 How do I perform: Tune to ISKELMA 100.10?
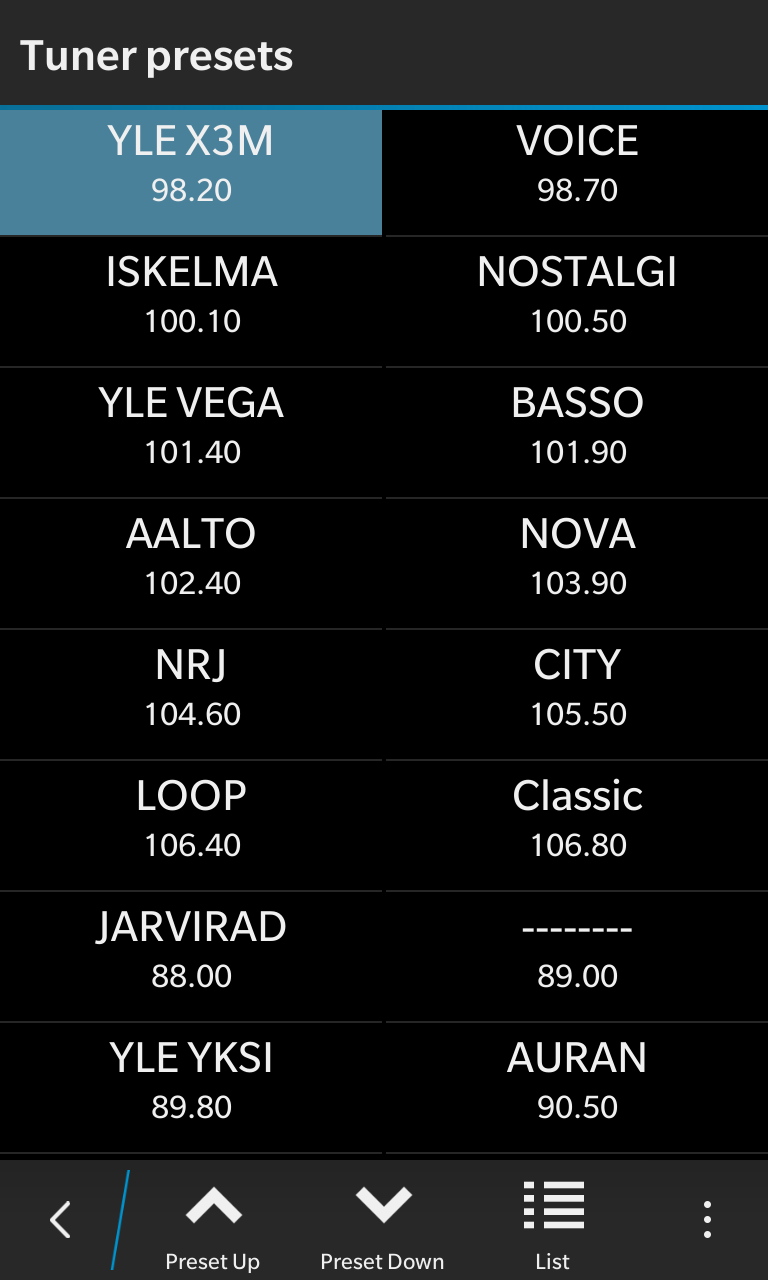pyautogui.click(x=191, y=303)
